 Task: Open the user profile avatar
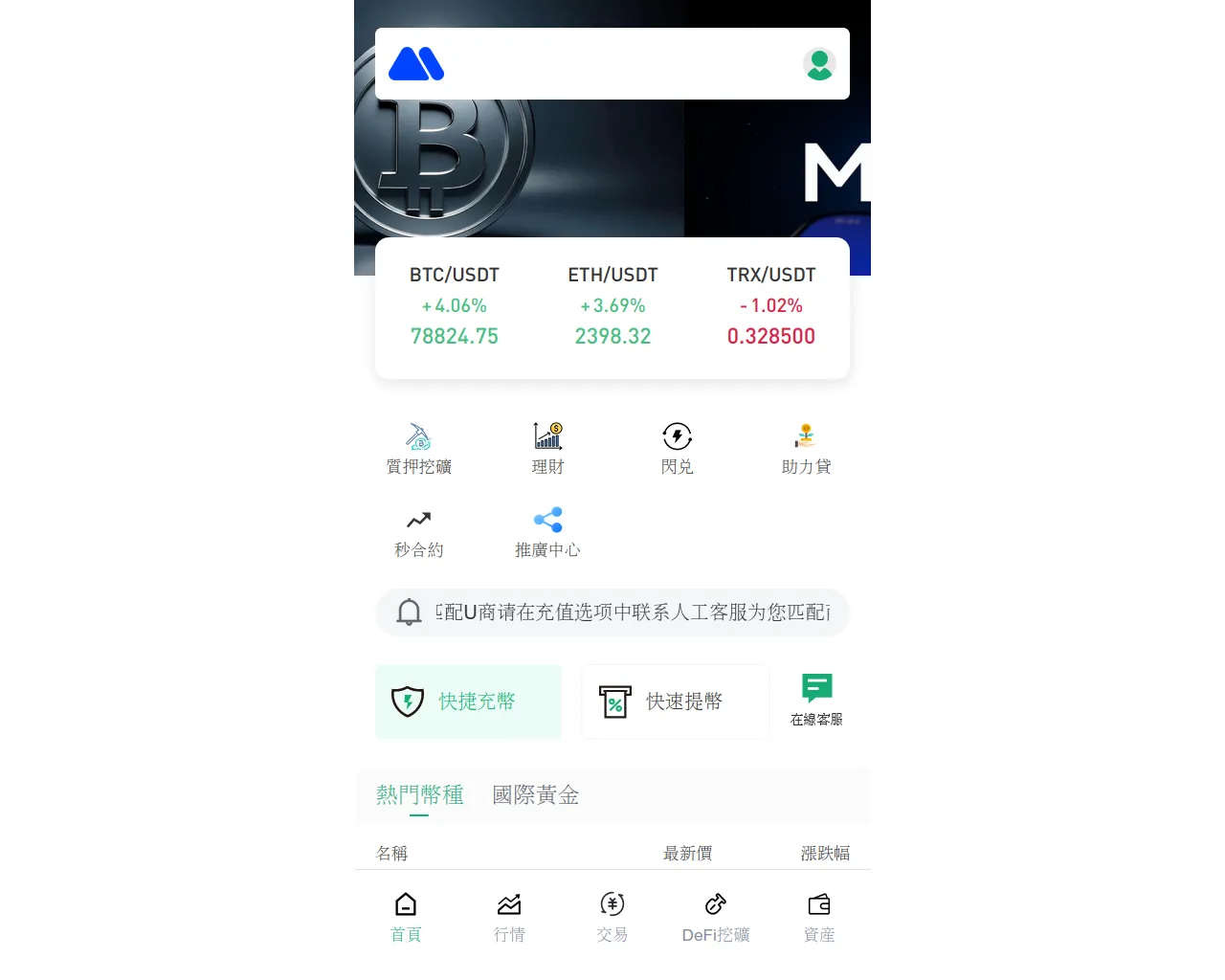(819, 64)
